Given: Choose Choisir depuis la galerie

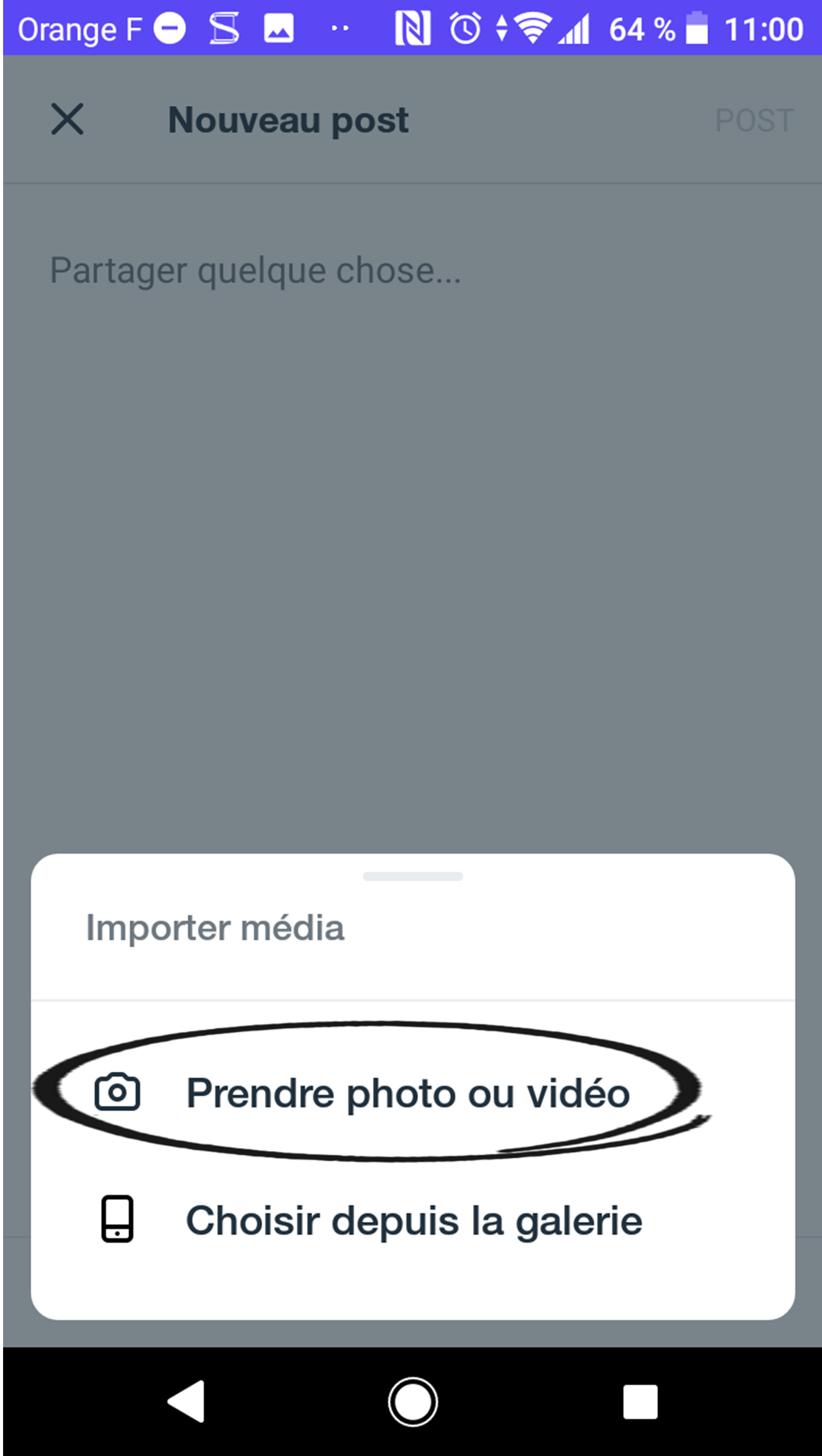Looking at the screenshot, I should coord(413,1220).
